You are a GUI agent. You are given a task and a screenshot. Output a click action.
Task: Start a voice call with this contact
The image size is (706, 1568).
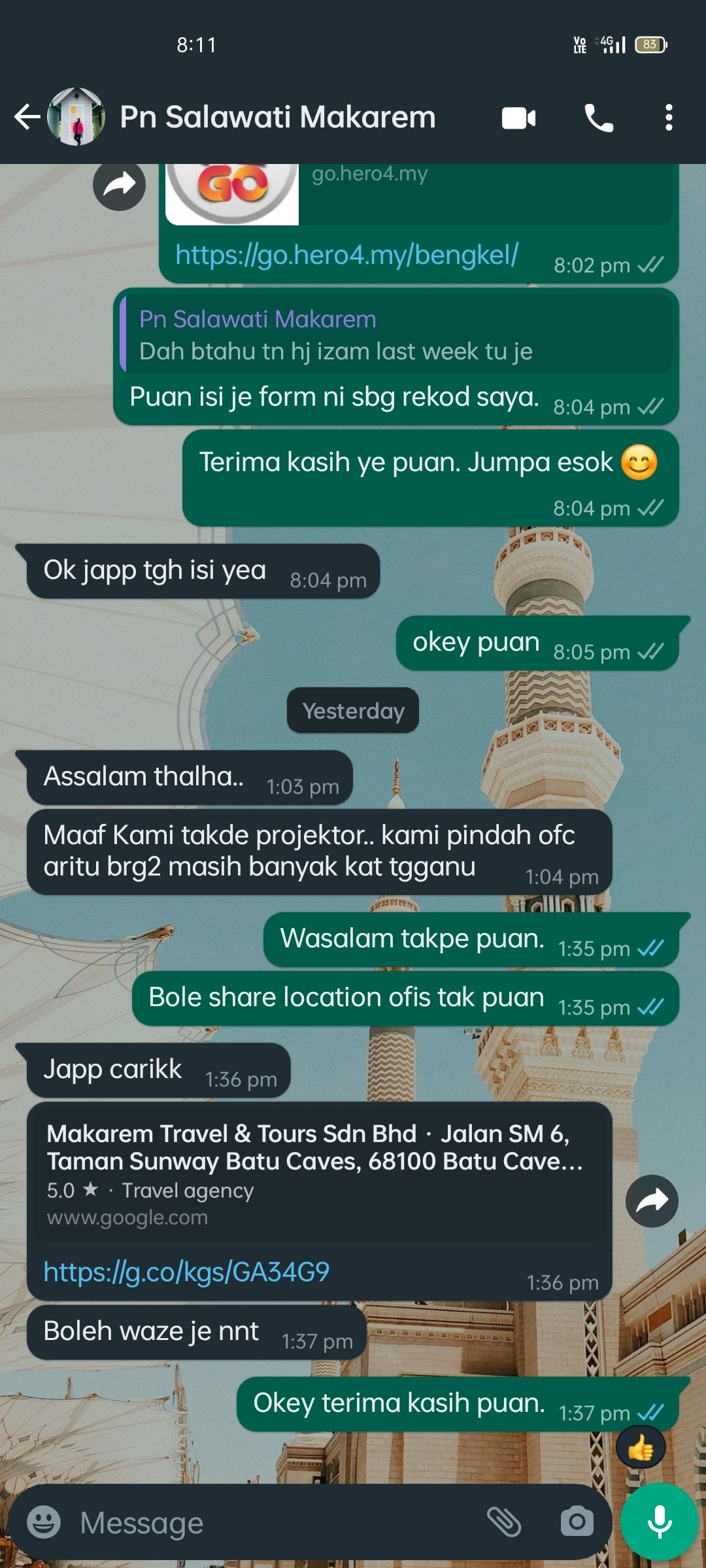pyautogui.click(x=599, y=118)
